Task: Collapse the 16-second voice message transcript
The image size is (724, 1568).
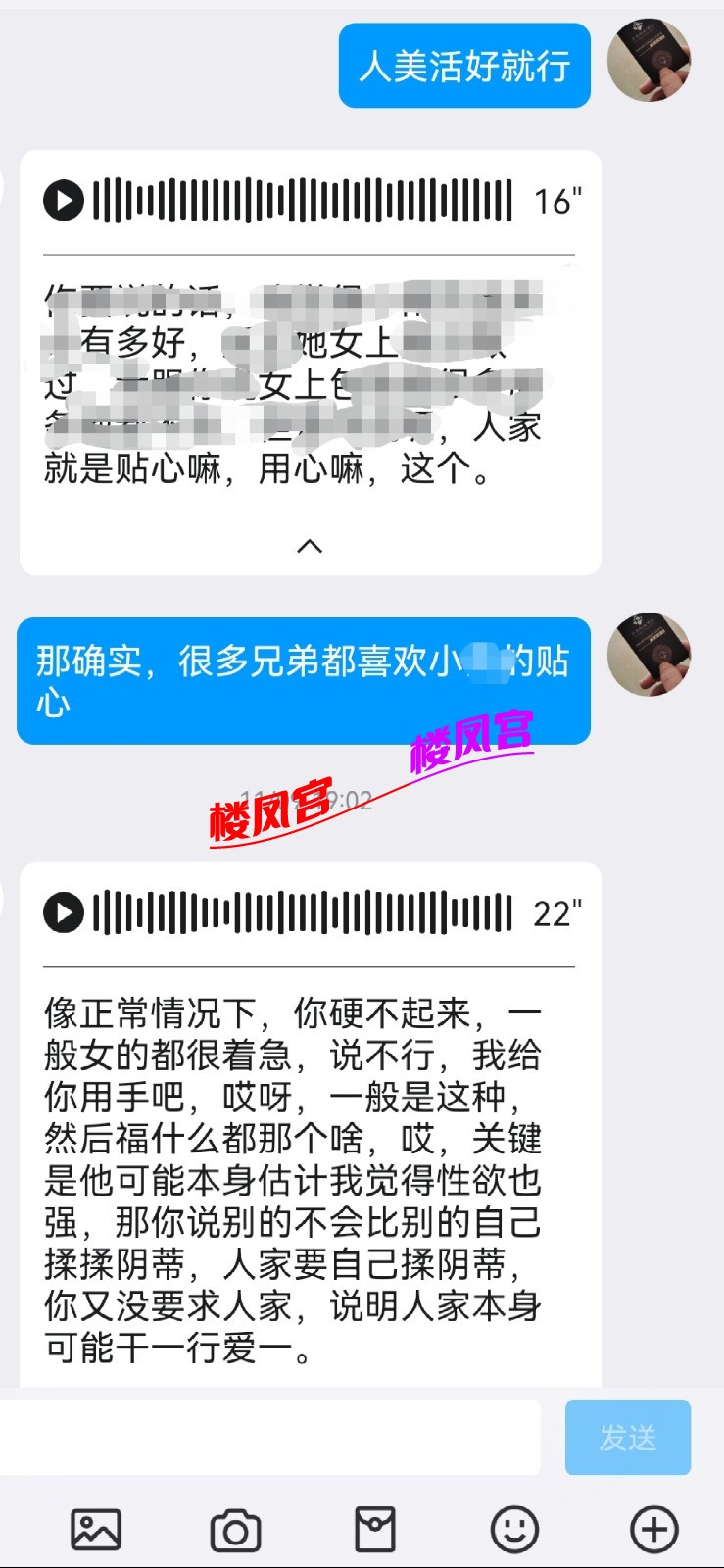Action: coord(310,546)
